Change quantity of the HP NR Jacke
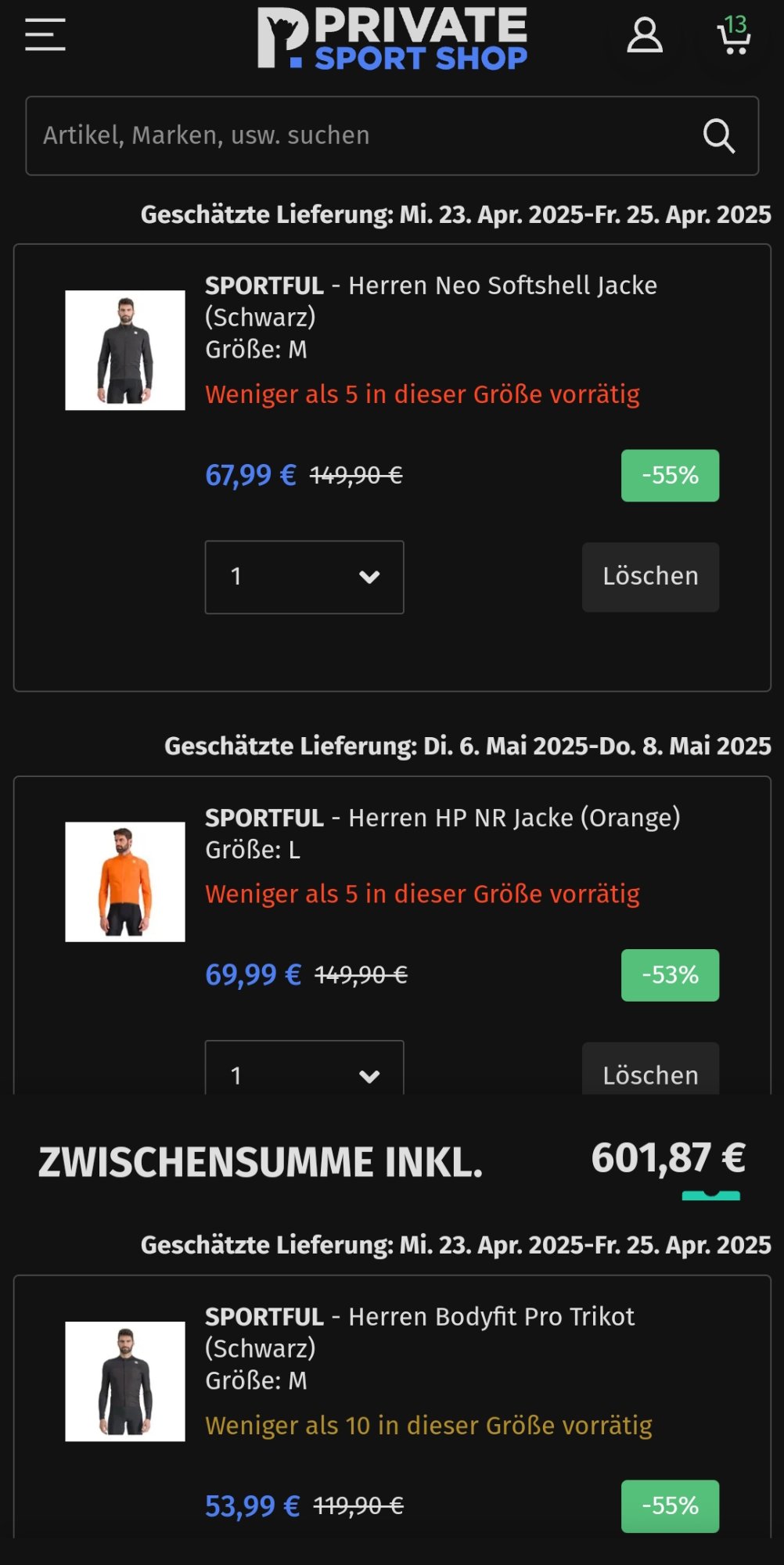 304,1070
